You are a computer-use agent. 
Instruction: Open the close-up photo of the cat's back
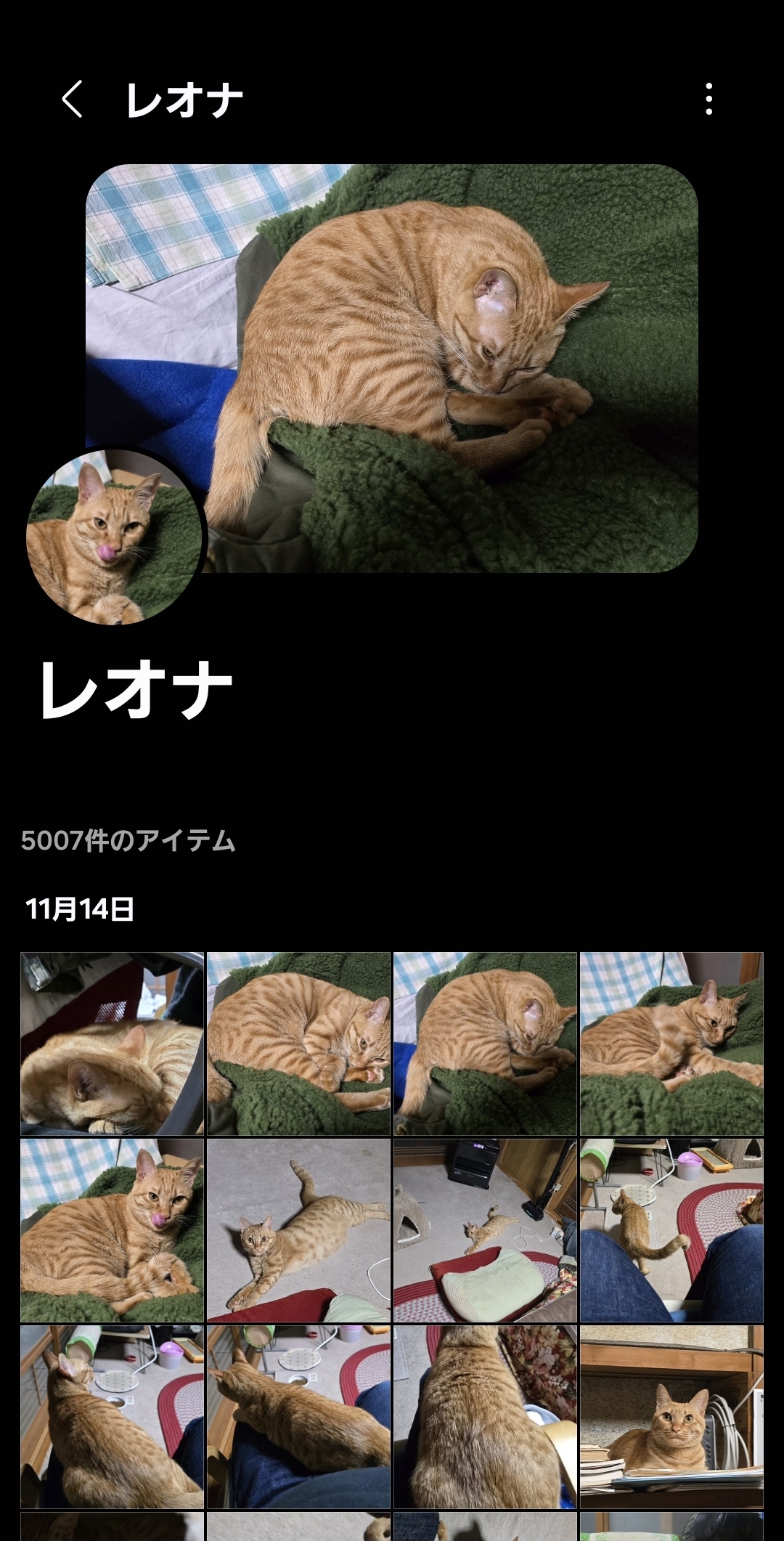(x=485, y=1417)
